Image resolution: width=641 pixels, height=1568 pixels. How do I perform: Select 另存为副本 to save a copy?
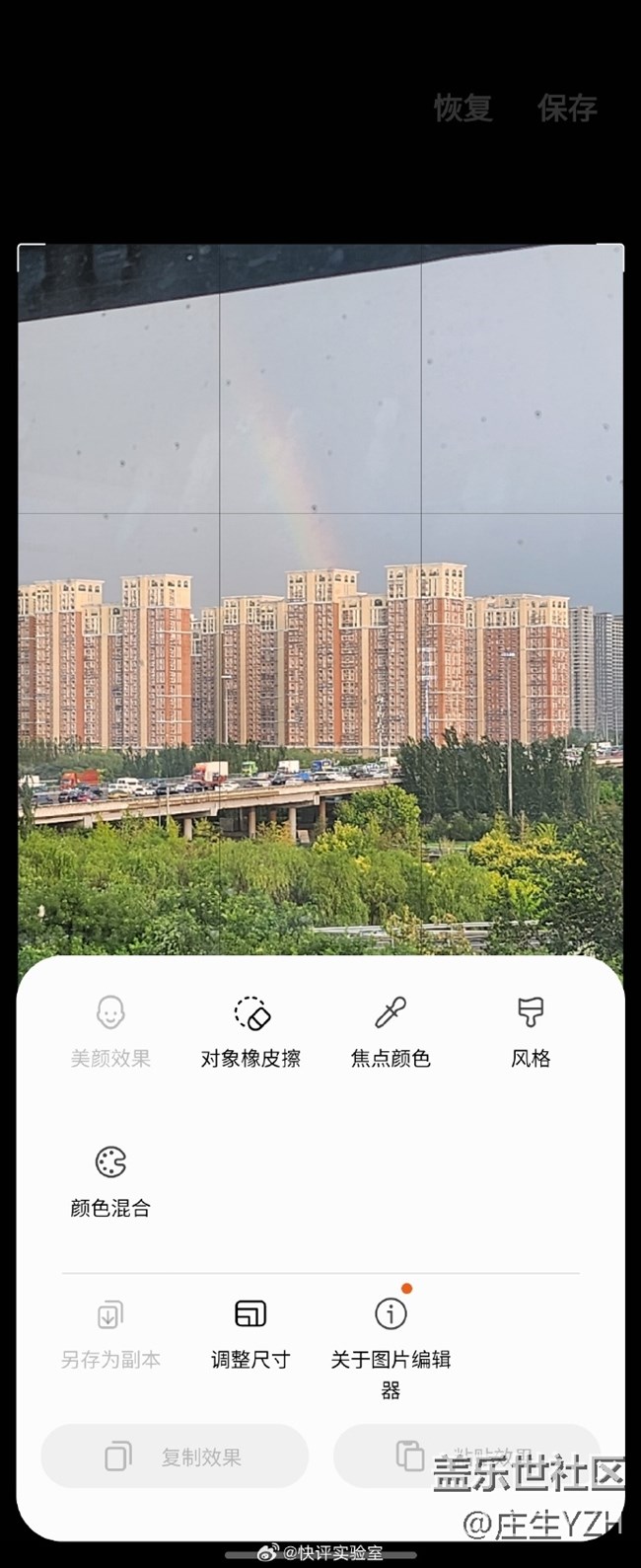click(110, 1332)
